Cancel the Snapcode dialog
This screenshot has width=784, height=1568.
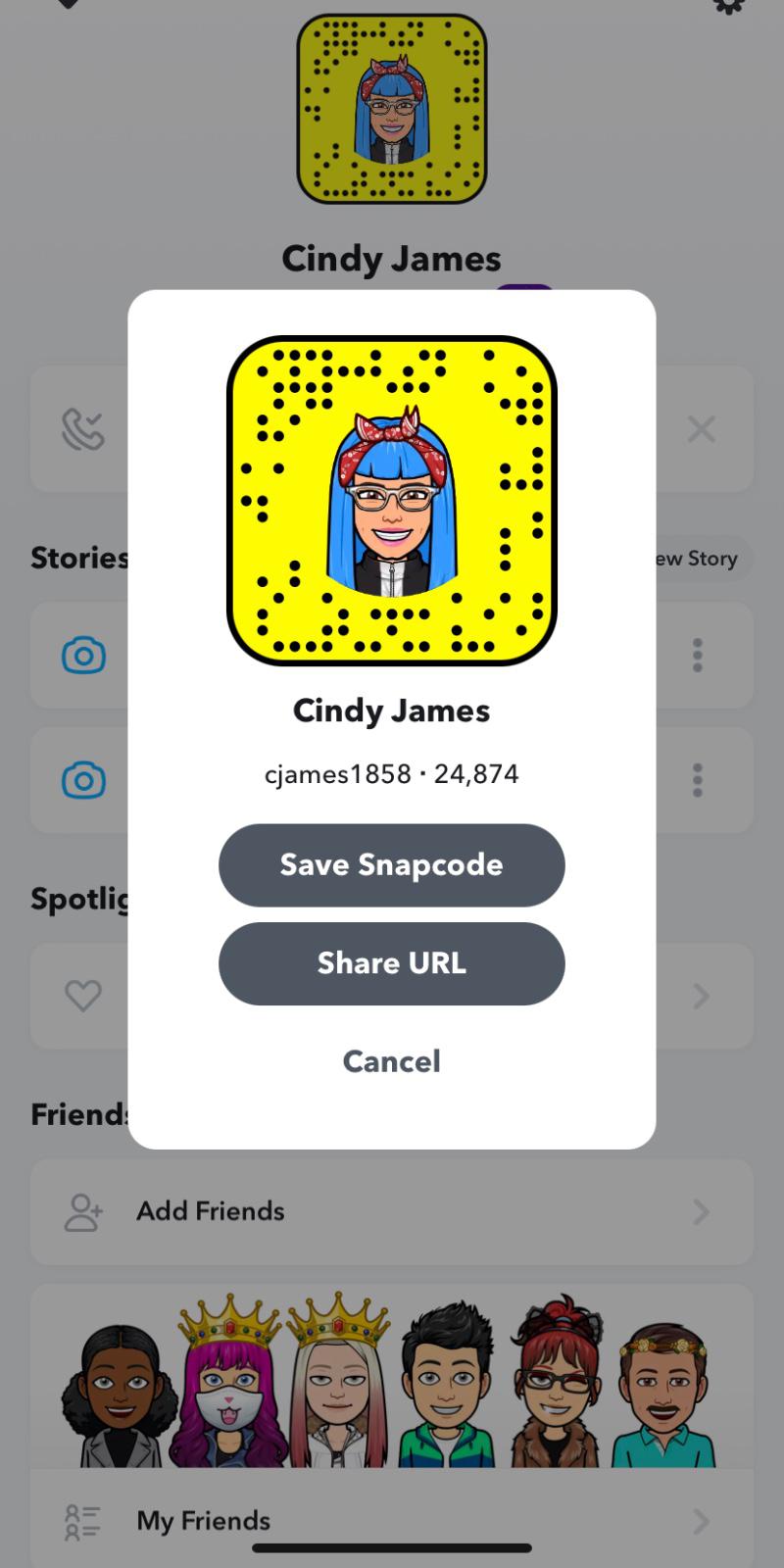pos(391,1060)
